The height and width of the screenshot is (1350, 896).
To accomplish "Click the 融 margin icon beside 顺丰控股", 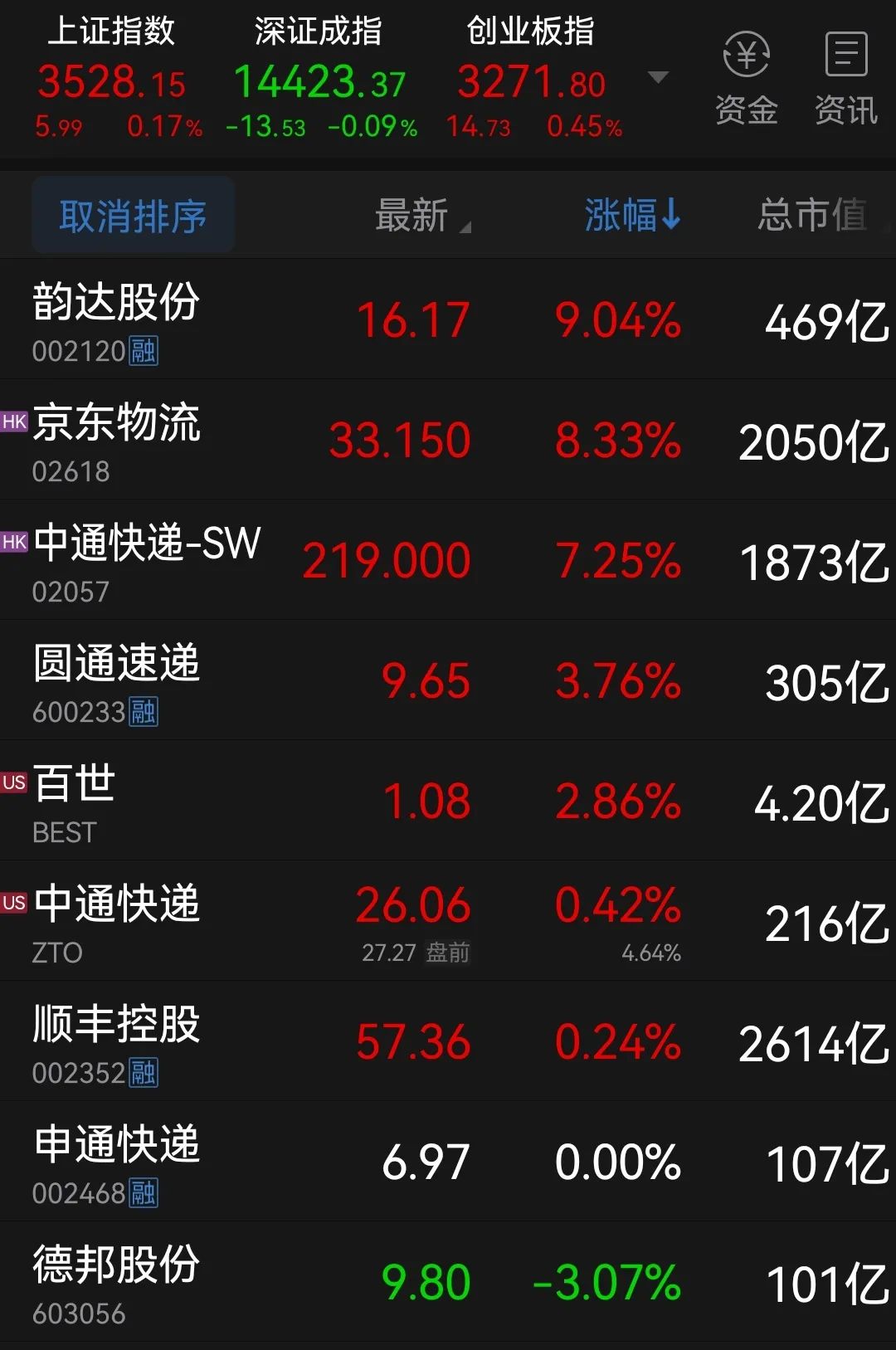I will click(143, 1074).
